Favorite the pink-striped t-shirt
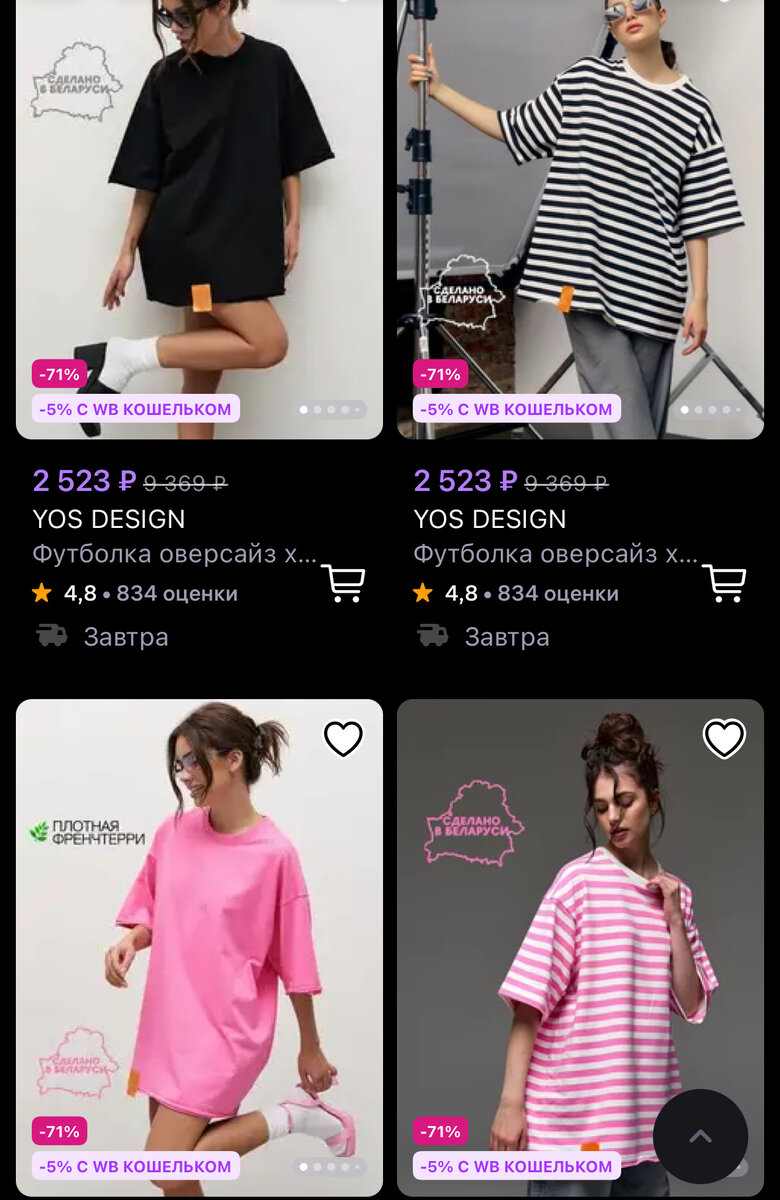780x1200 pixels. [x=724, y=739]
